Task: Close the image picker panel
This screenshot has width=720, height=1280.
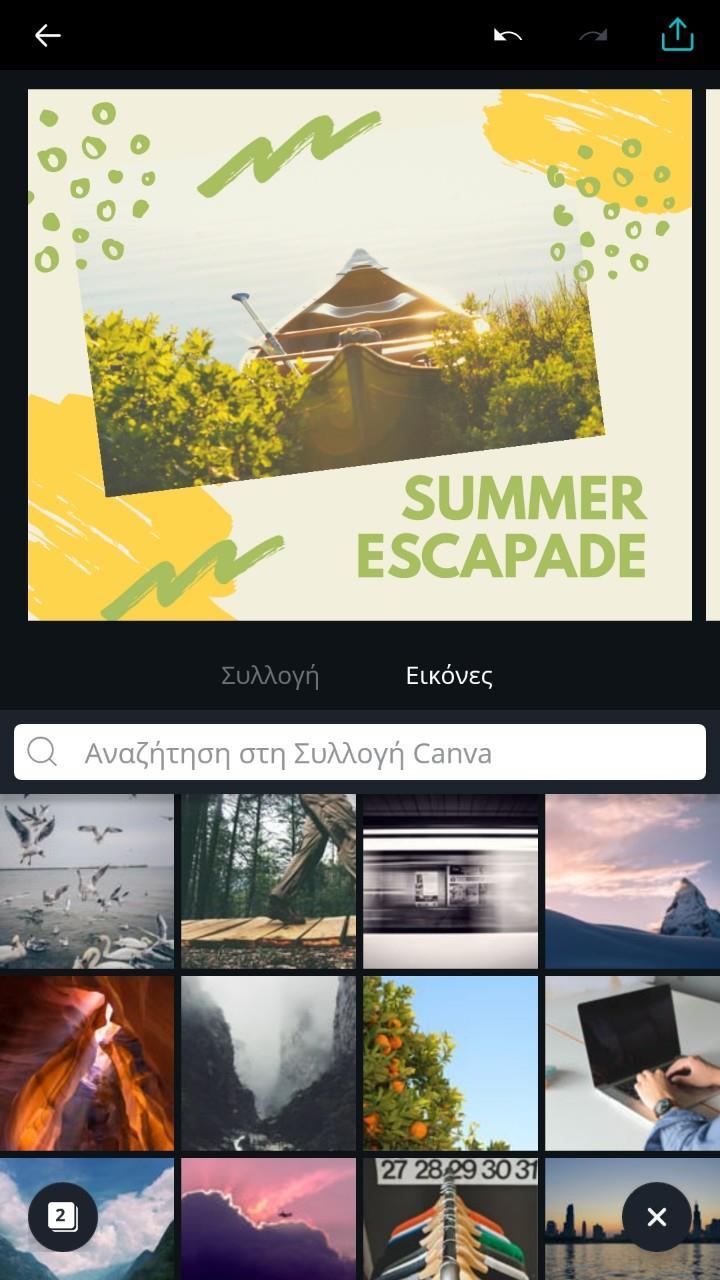Action: pos(656,1217)
